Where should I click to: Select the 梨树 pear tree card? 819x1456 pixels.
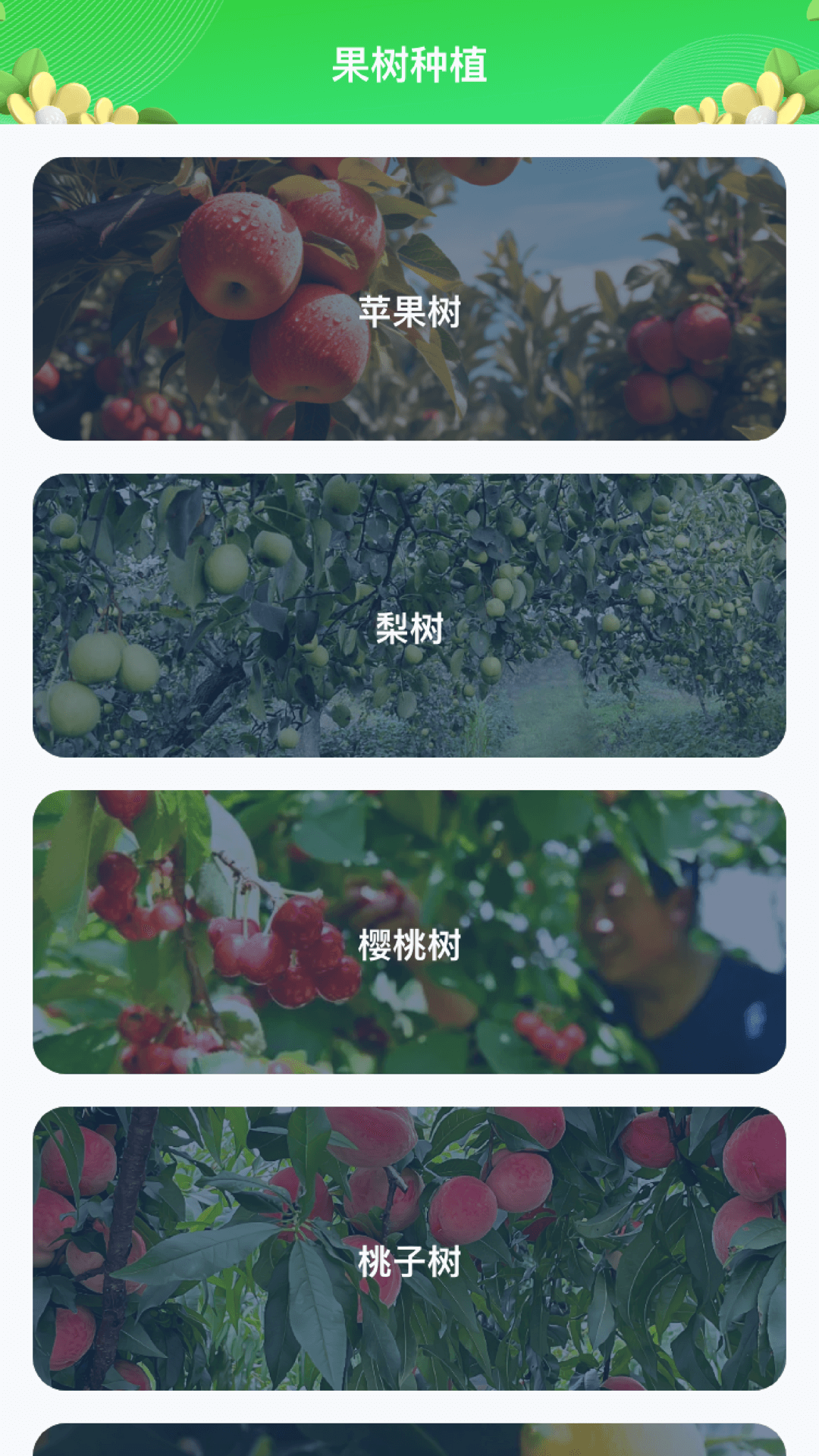coord(409,616)
